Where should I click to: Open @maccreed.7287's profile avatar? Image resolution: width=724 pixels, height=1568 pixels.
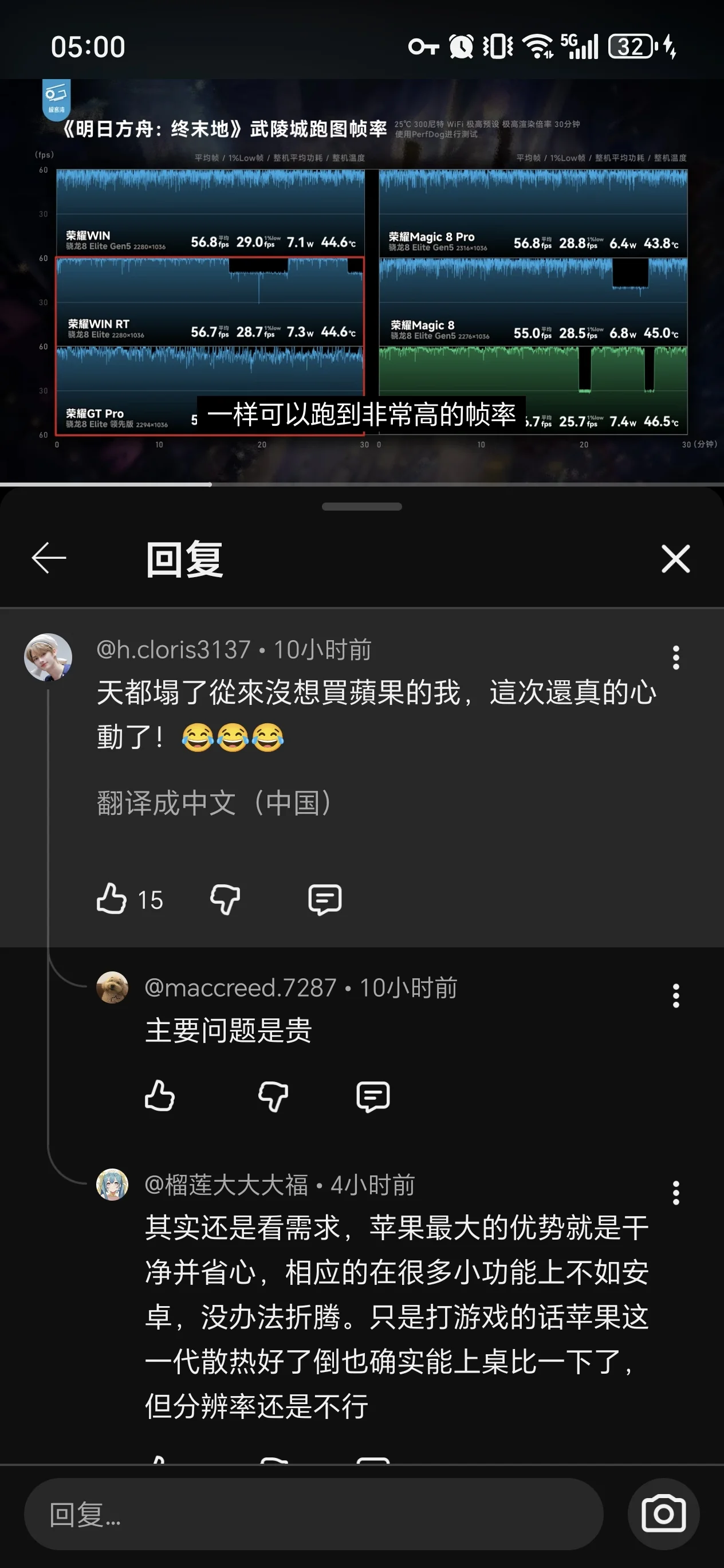[113, 987]
